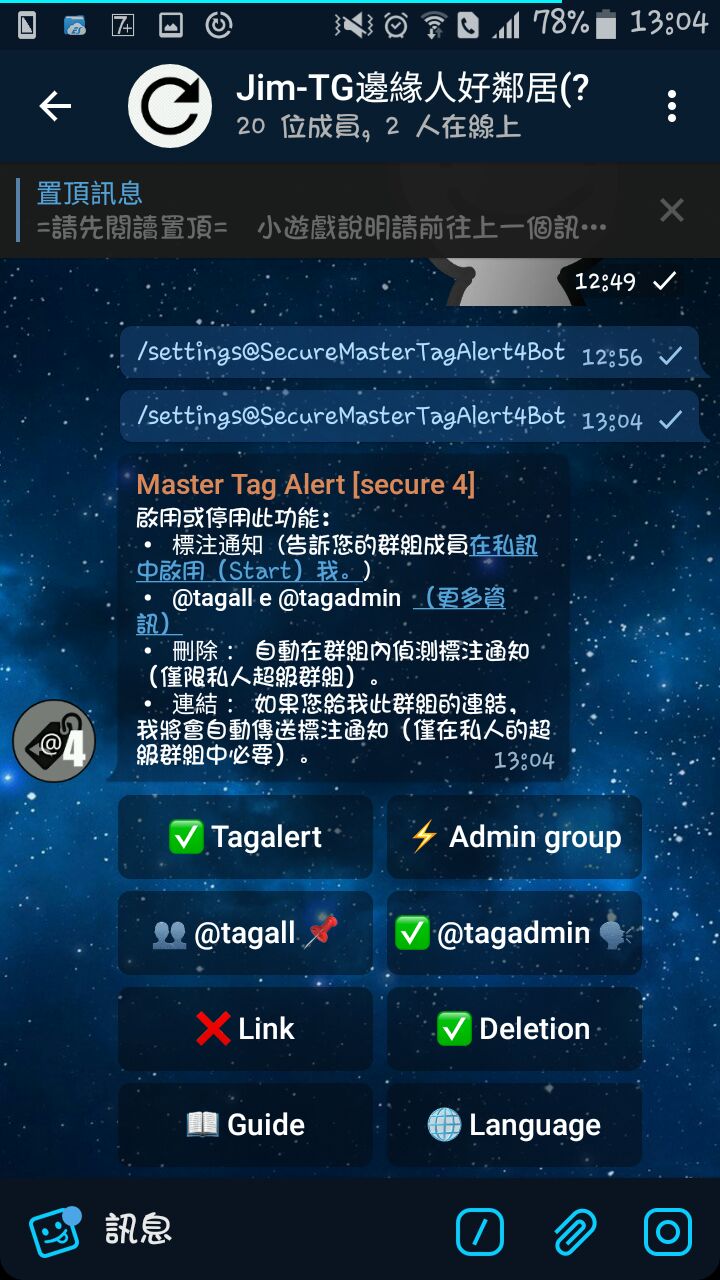Image resolution: width=720 pixels, height=1280 pixels.
Task: Select the Admin group button
Action: coord(515,837)
